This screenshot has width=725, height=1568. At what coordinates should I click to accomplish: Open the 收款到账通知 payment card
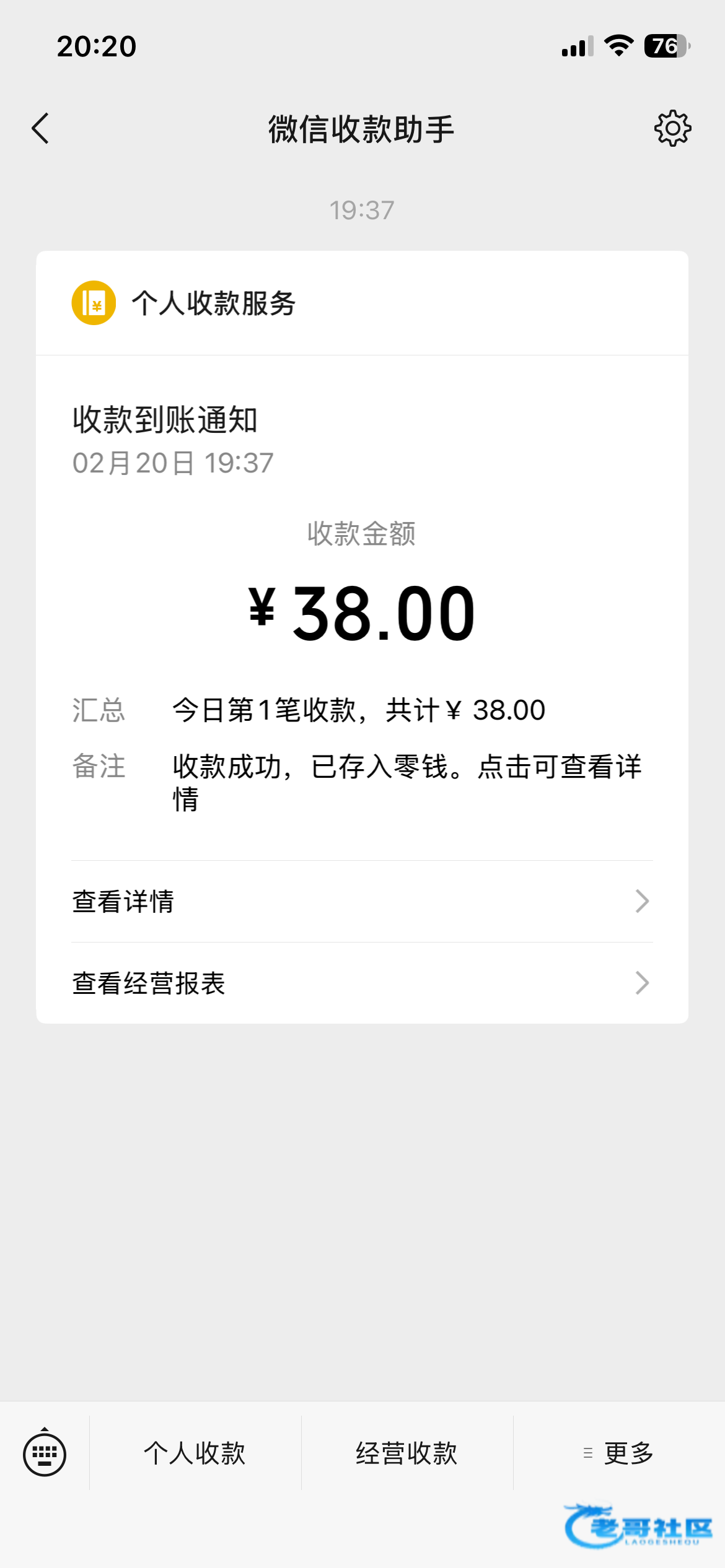362,607
